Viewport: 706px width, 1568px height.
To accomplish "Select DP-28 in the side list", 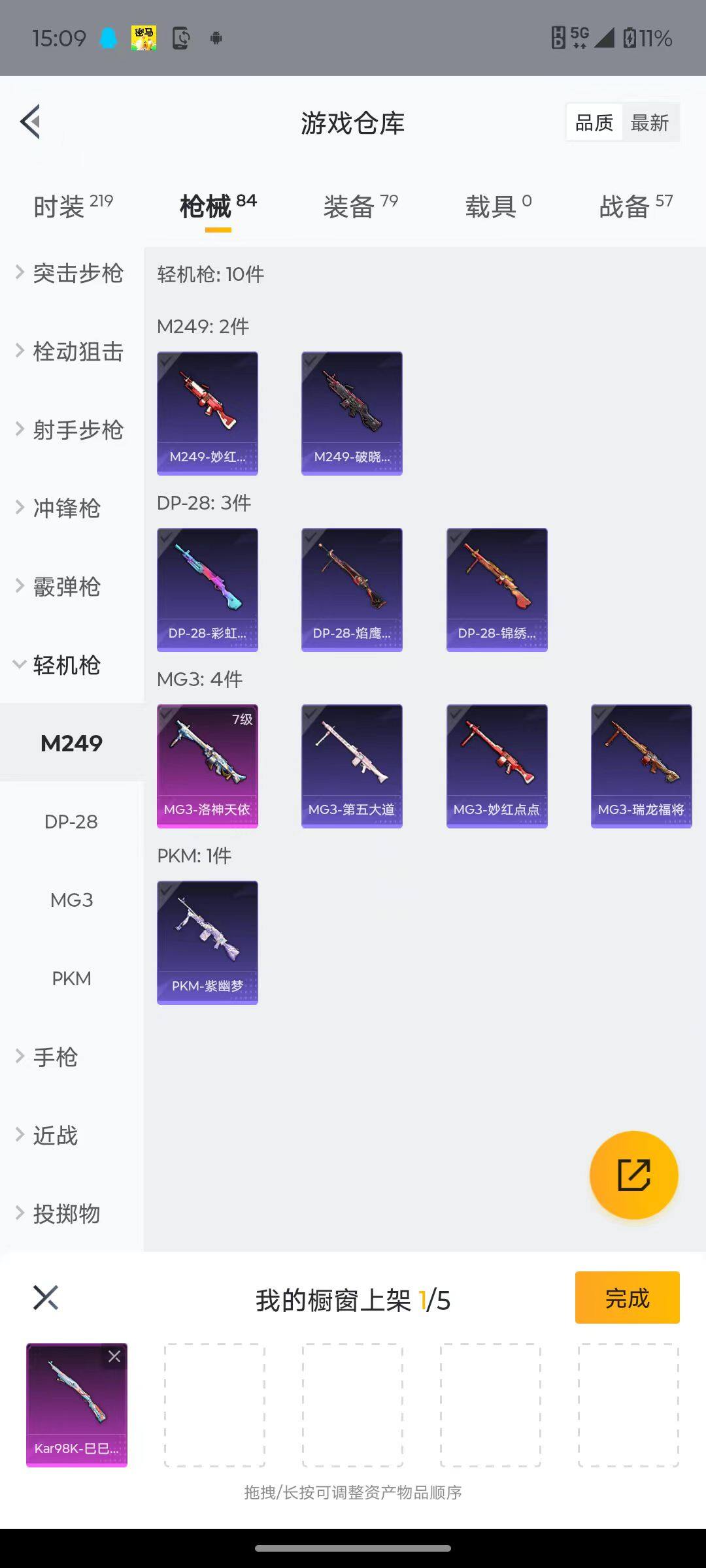I will click(71, 822).
